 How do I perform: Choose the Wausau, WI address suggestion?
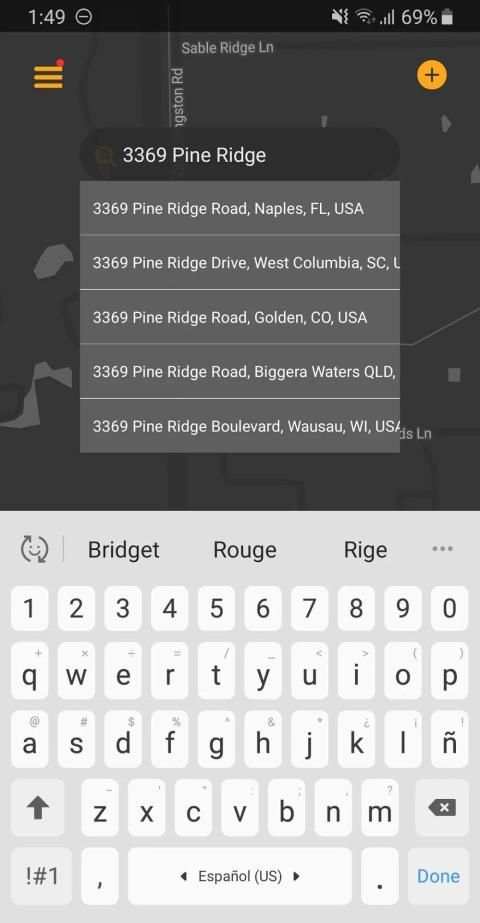pyautogui.click(x=240, y=426)
